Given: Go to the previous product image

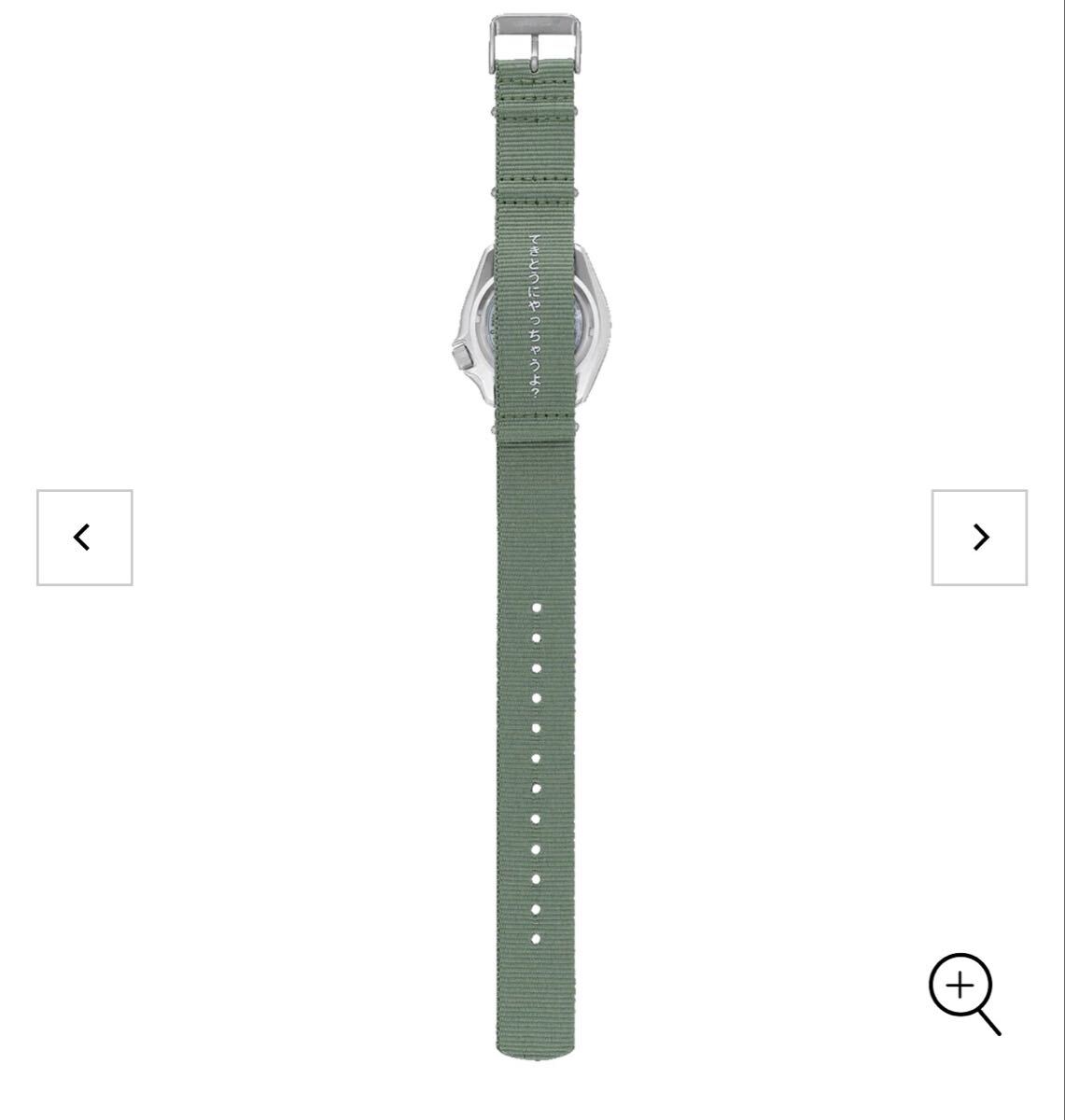Looking at the screenshot, I should click(84, 538).
